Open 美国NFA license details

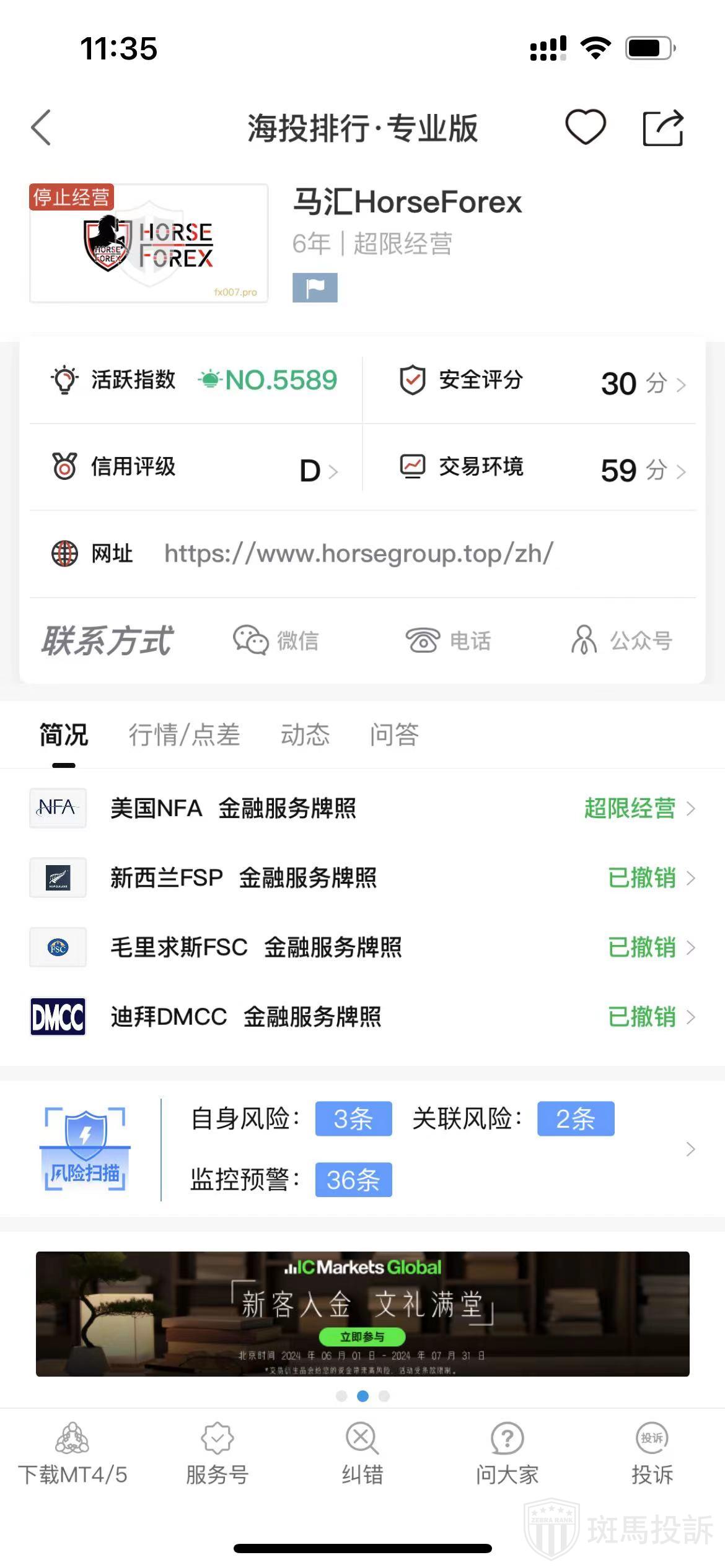tap(362, 808)
